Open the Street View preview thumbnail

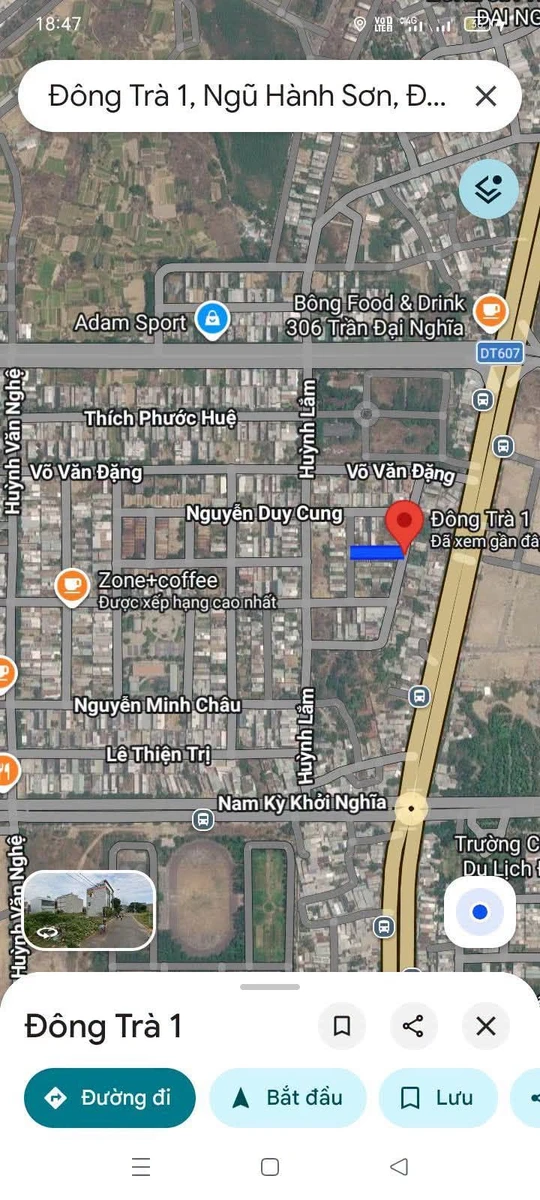click(88, 911)
